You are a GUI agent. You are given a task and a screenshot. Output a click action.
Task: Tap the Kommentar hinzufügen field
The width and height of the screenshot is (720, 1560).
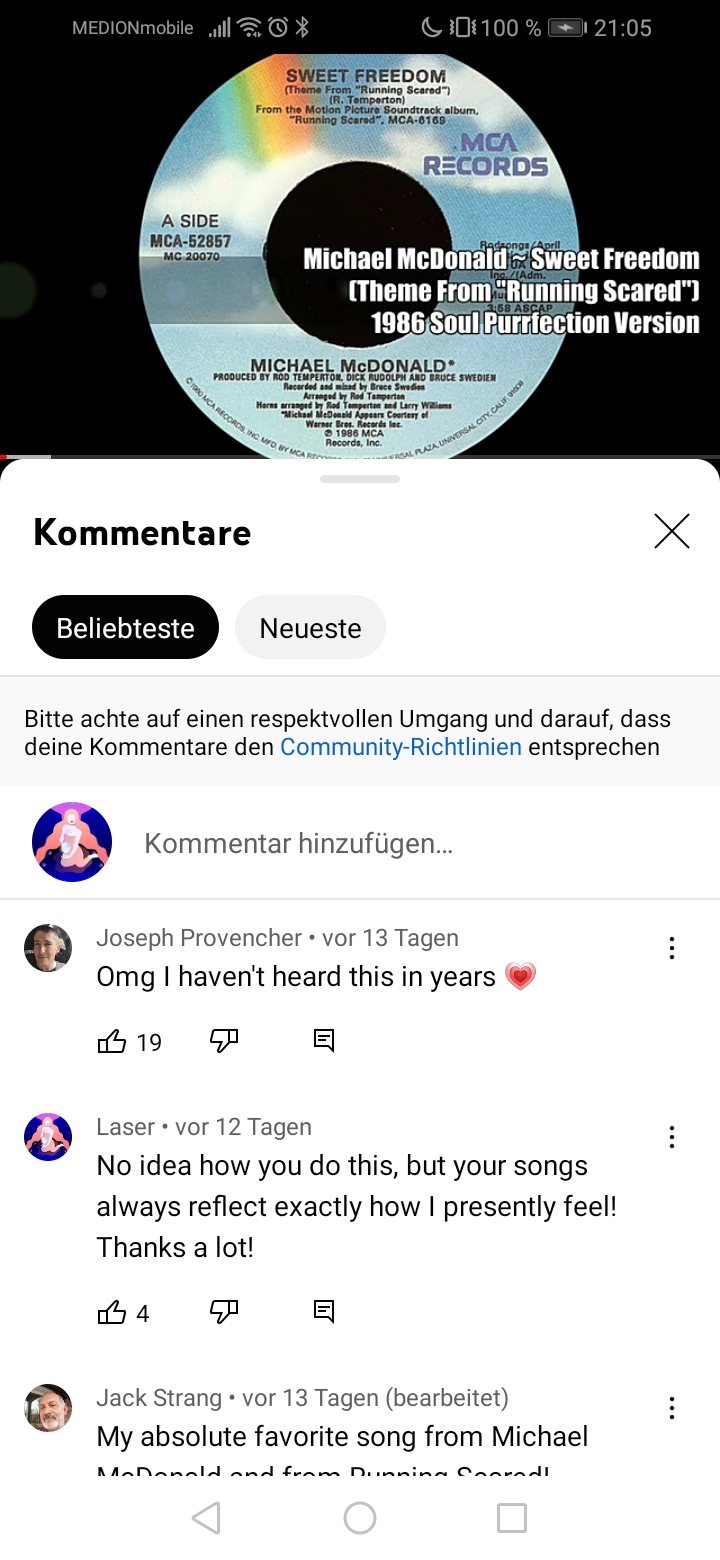(x=400, y=843)
